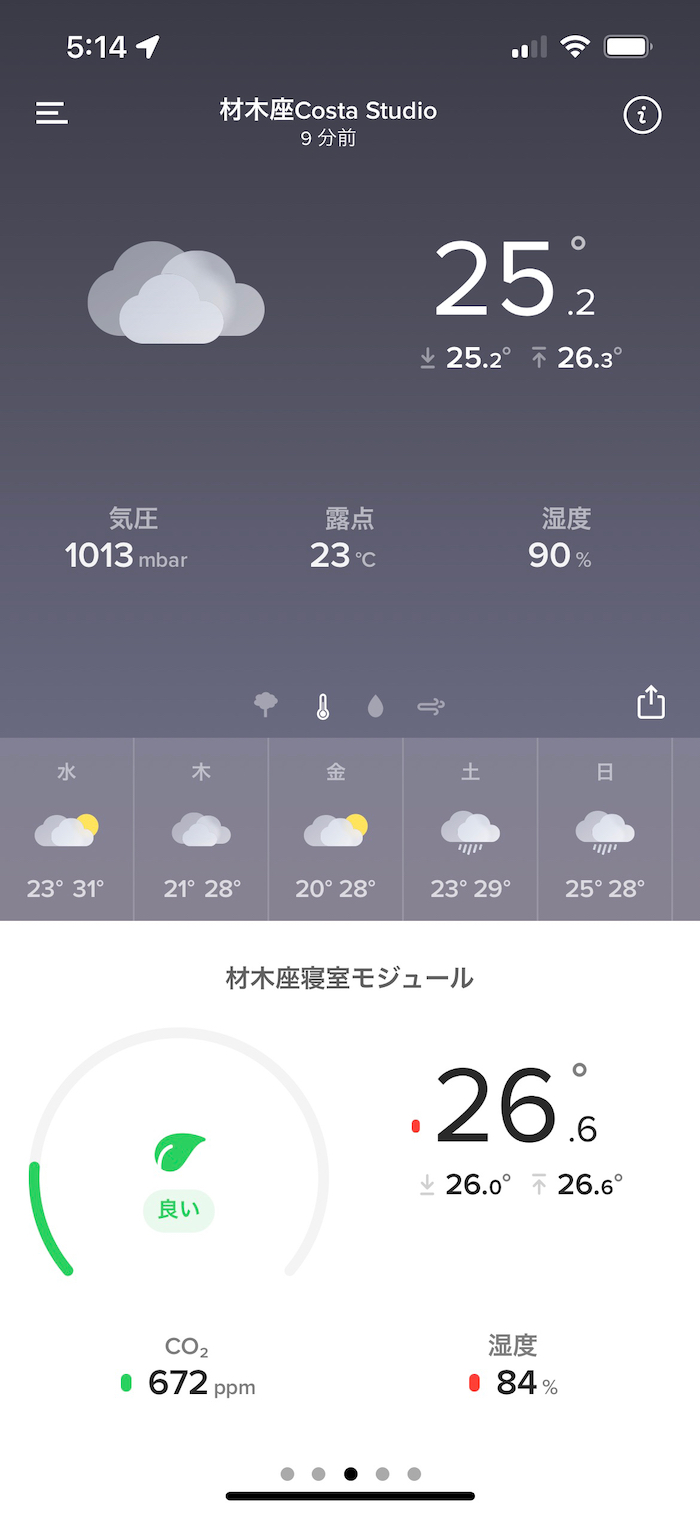
Task: Switch to the wind view
Action: 431,707
